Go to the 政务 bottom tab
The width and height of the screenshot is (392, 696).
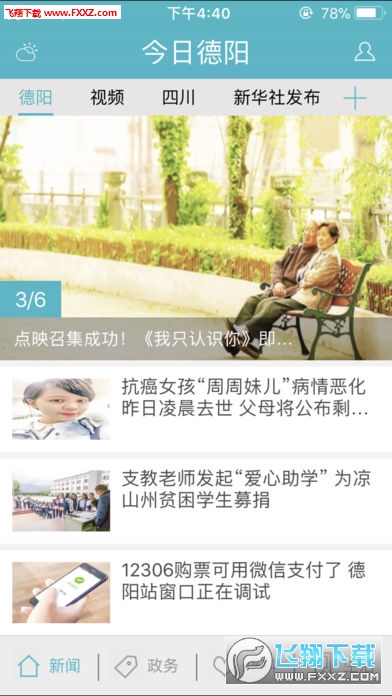[147, 666]
